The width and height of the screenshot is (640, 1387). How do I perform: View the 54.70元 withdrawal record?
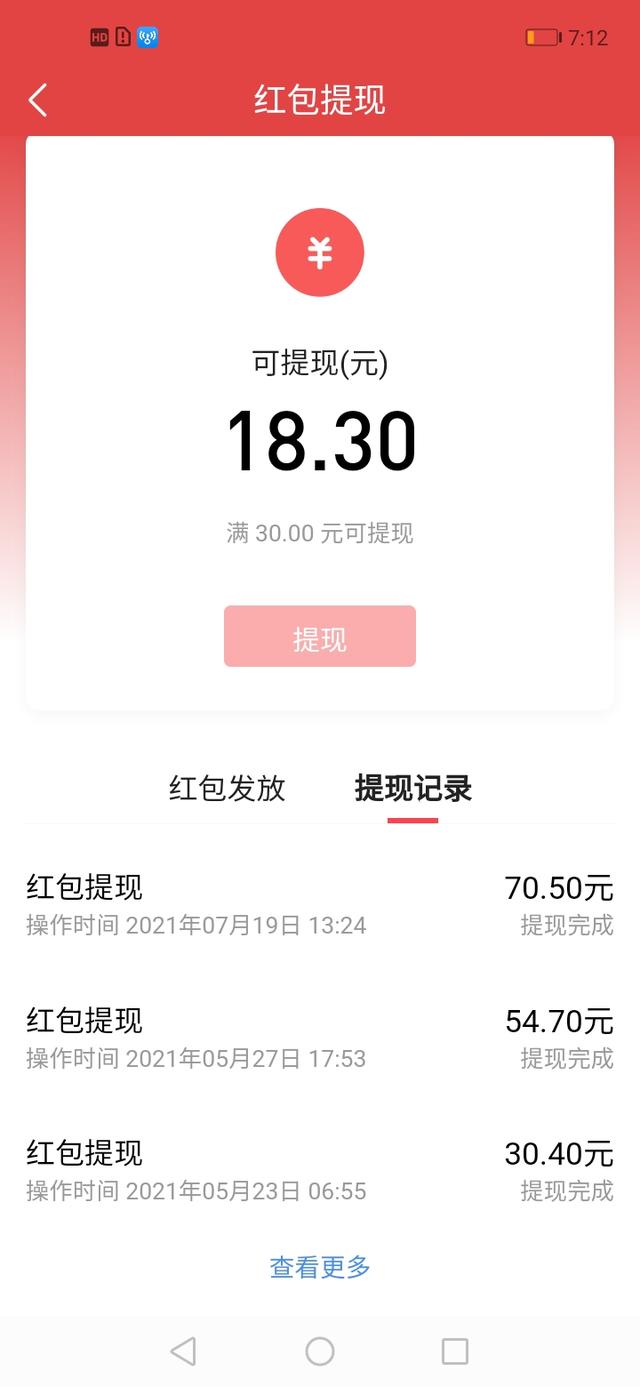[x=320, y=1038]
